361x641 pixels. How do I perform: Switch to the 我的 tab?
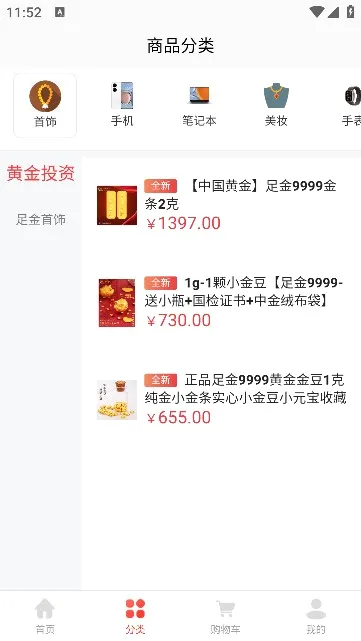(x=316, y=616)
